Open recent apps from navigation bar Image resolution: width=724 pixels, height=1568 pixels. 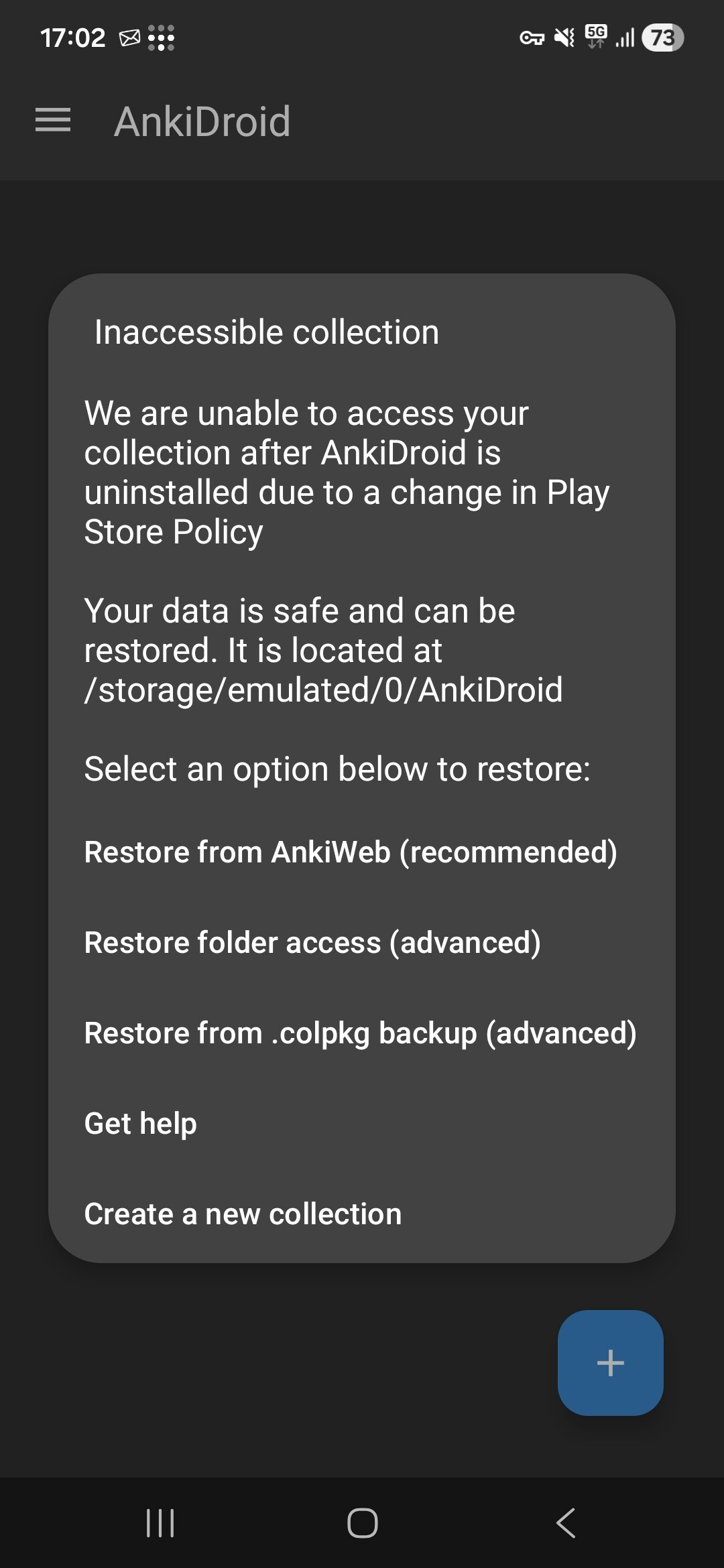pos(160,1523)
